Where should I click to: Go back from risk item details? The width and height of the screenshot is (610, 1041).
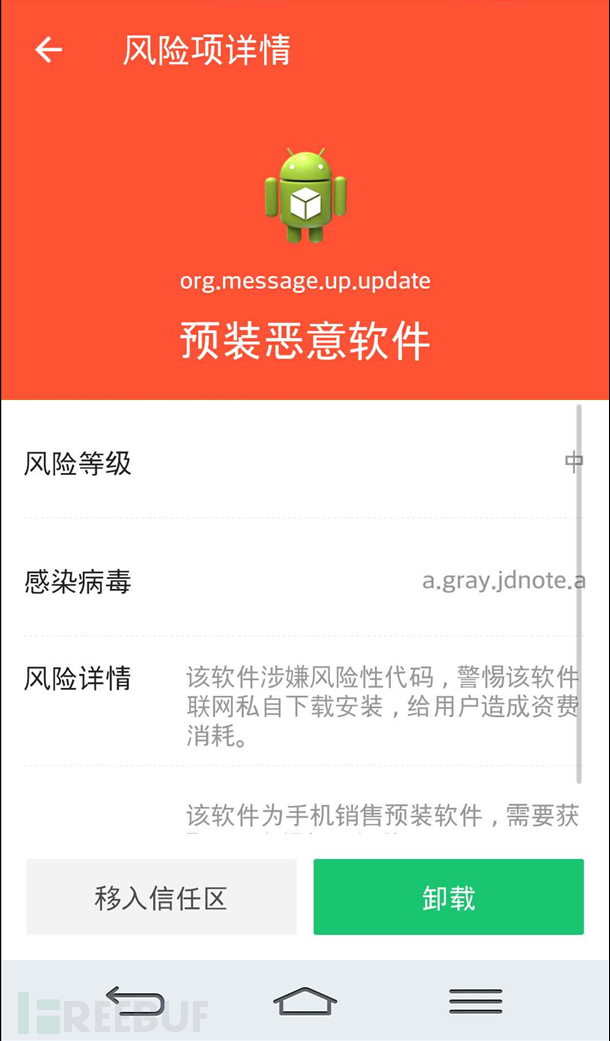pos(48,50)
